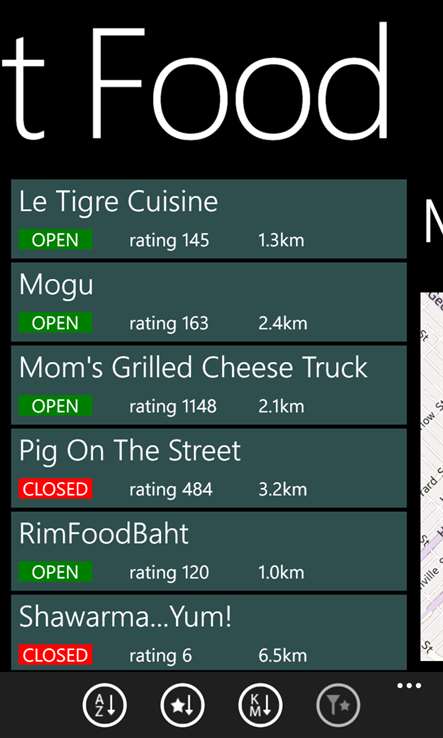Tap the Shawarma...Yum! row
The height and width of the screenshot is (738, 443).
click(x=209, y=633)
